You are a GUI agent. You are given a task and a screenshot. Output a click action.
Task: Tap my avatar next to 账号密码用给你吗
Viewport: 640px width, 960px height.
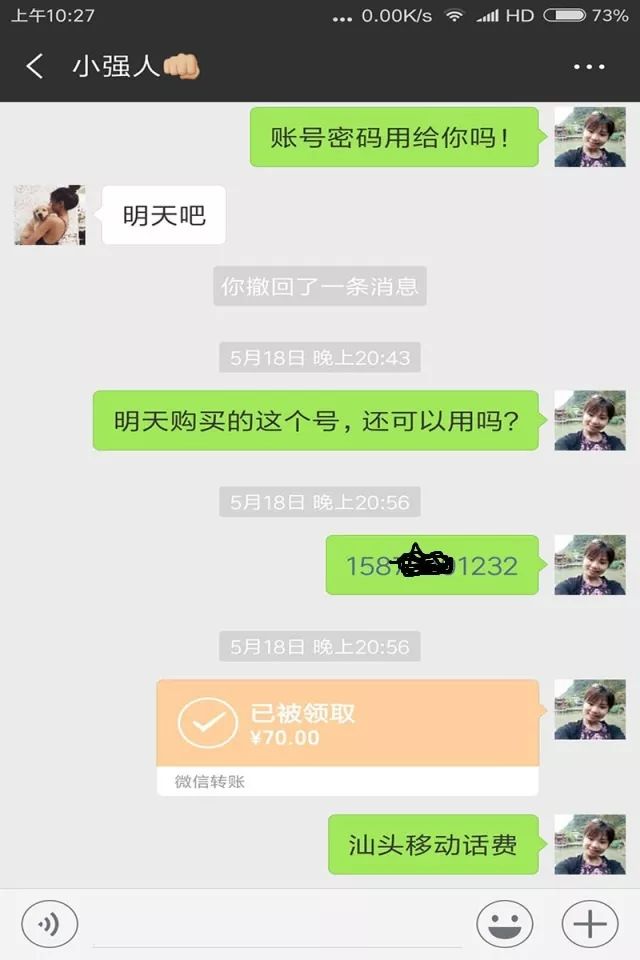point(590,137)
